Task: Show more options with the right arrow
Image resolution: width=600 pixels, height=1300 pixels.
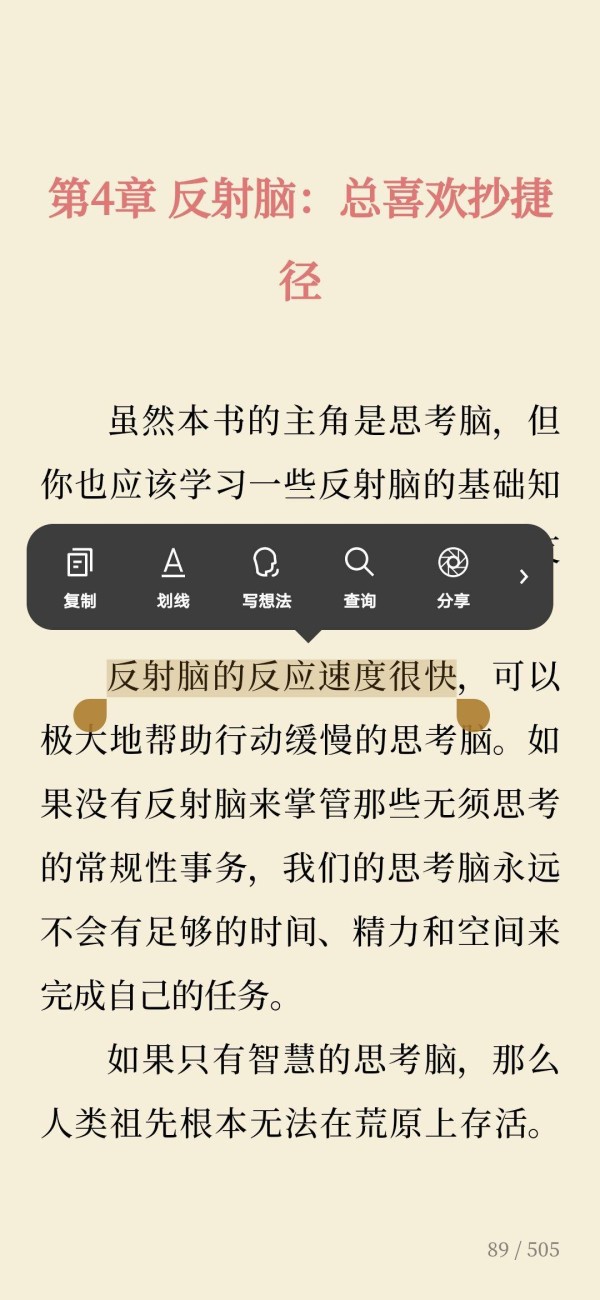Action: (523, 577)
